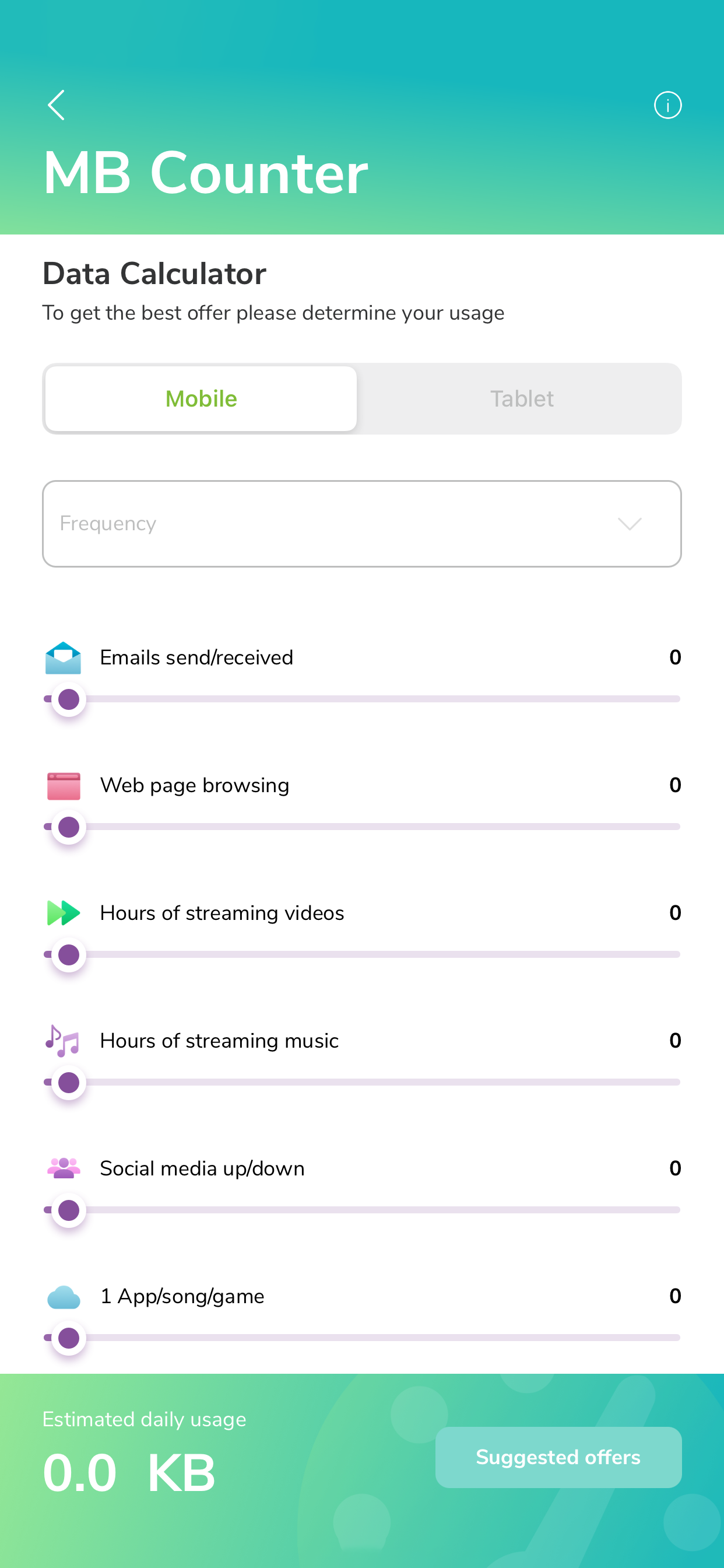Click the Suggested offers button
Image resolution: width=724 pixels, height=1568 pixels.
pos(558,1457)
